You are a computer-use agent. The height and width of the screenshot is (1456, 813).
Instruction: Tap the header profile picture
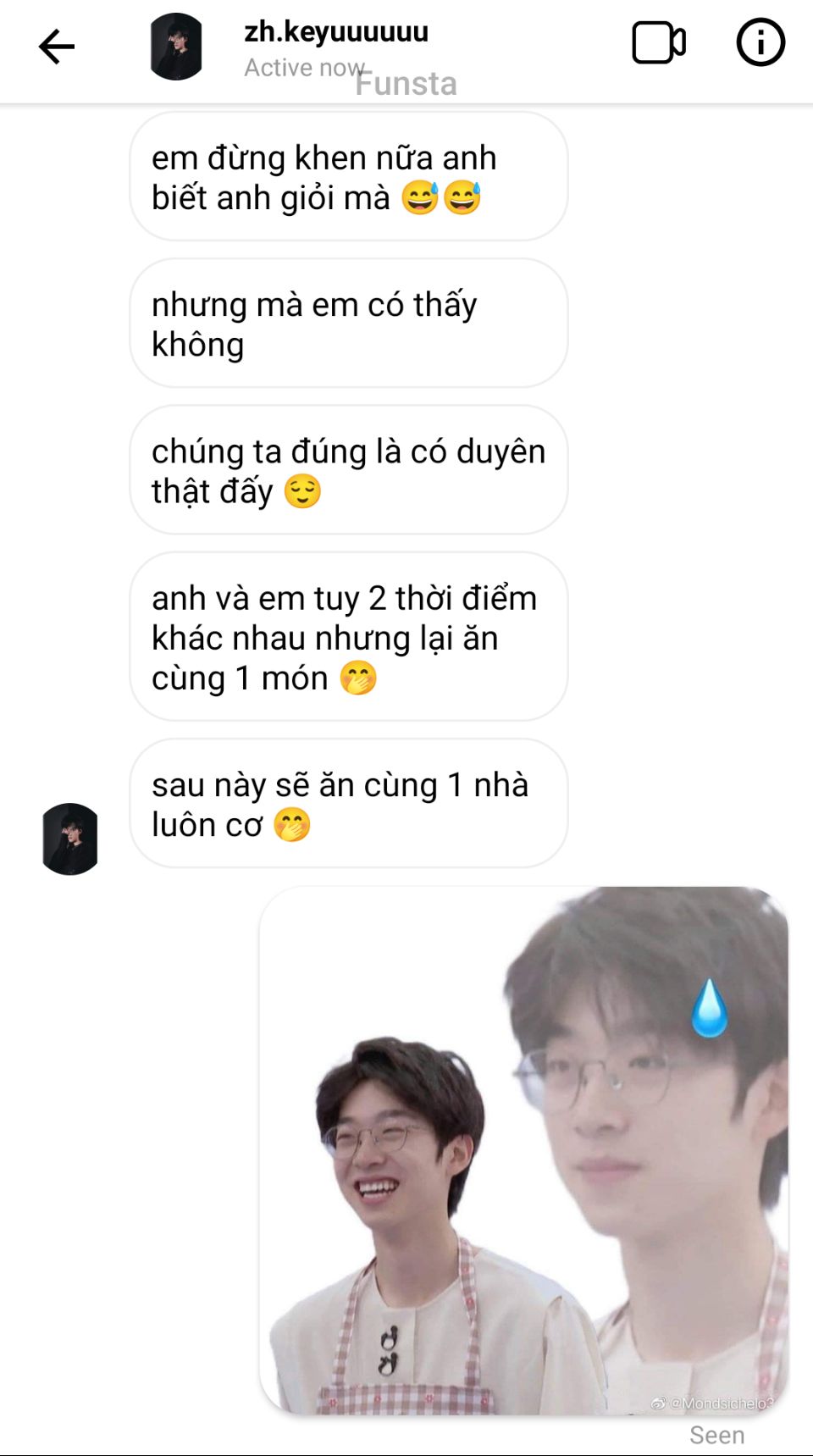point(176,47)
